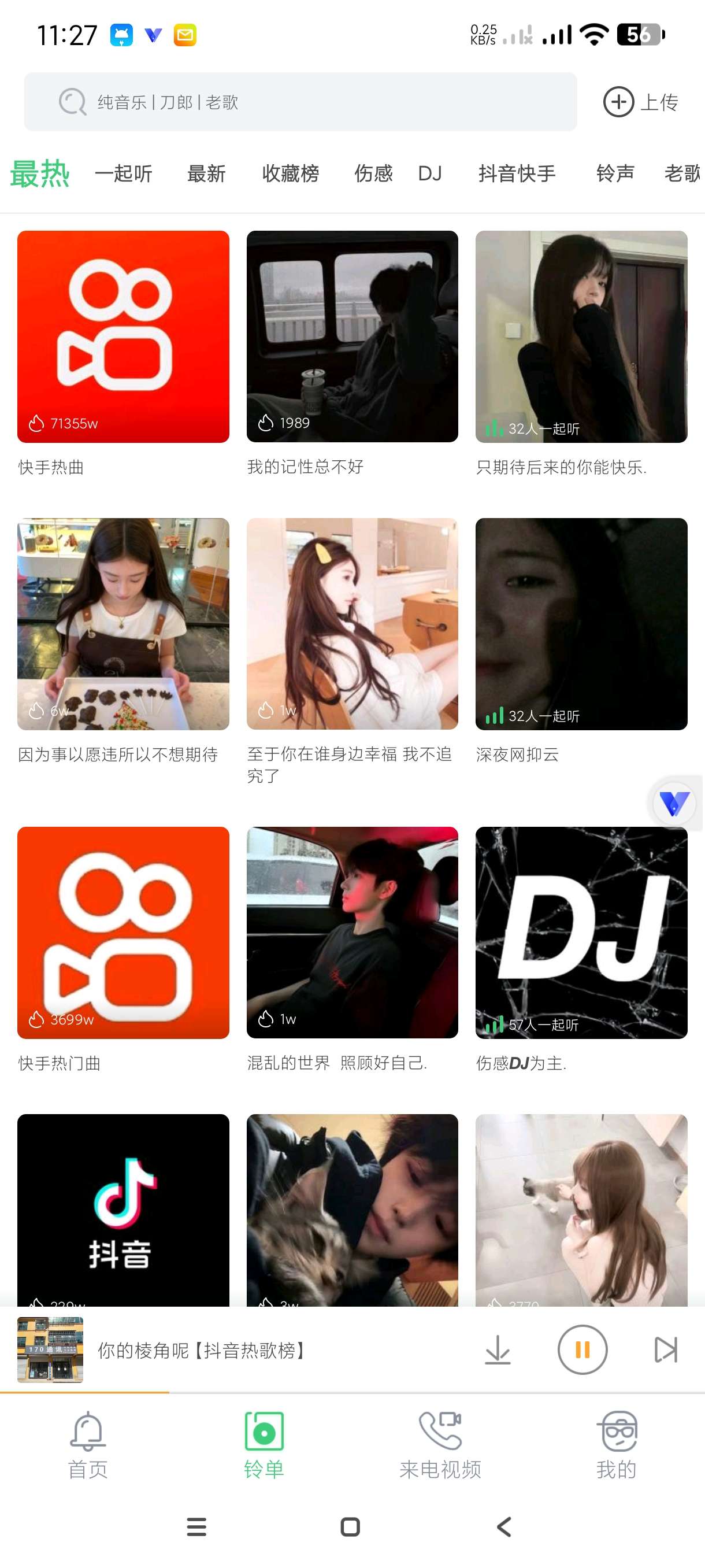
Task: Switch to the 一起听 tab
Action: point(124,174)
